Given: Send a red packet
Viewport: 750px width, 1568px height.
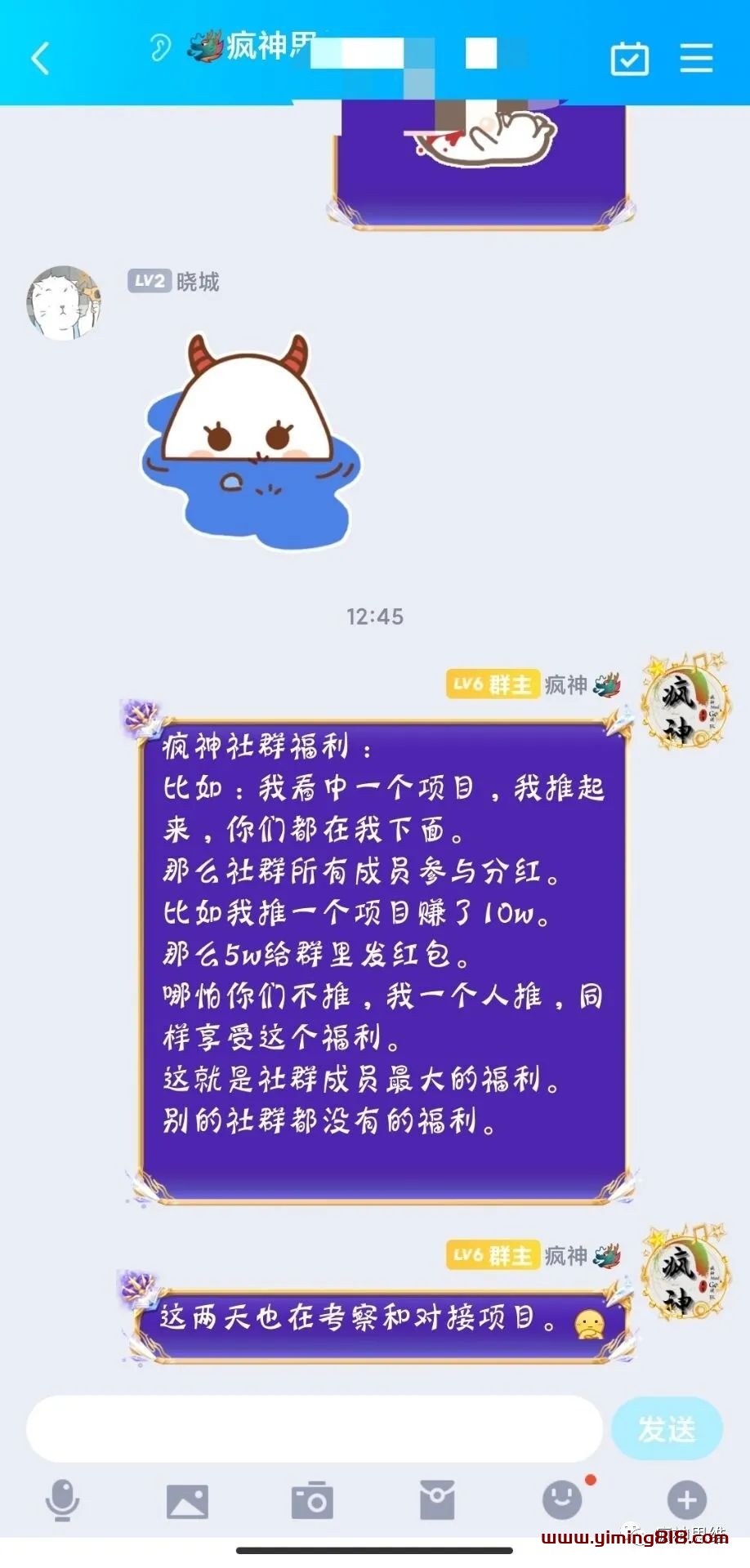Looking at the screenshot, I should 437,1500.
